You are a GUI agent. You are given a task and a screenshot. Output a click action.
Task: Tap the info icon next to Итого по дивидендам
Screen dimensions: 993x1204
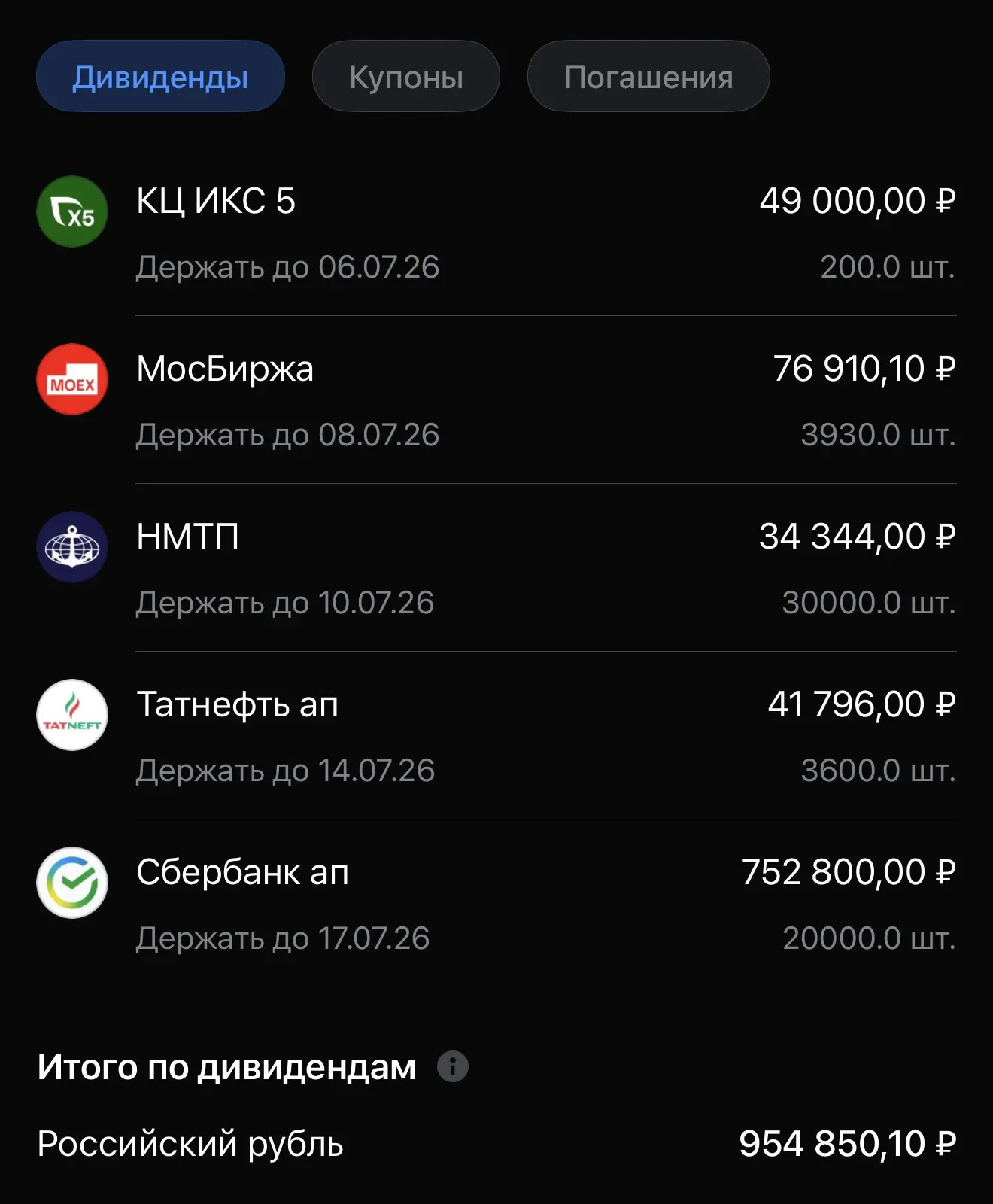(x=453, y=1066)
